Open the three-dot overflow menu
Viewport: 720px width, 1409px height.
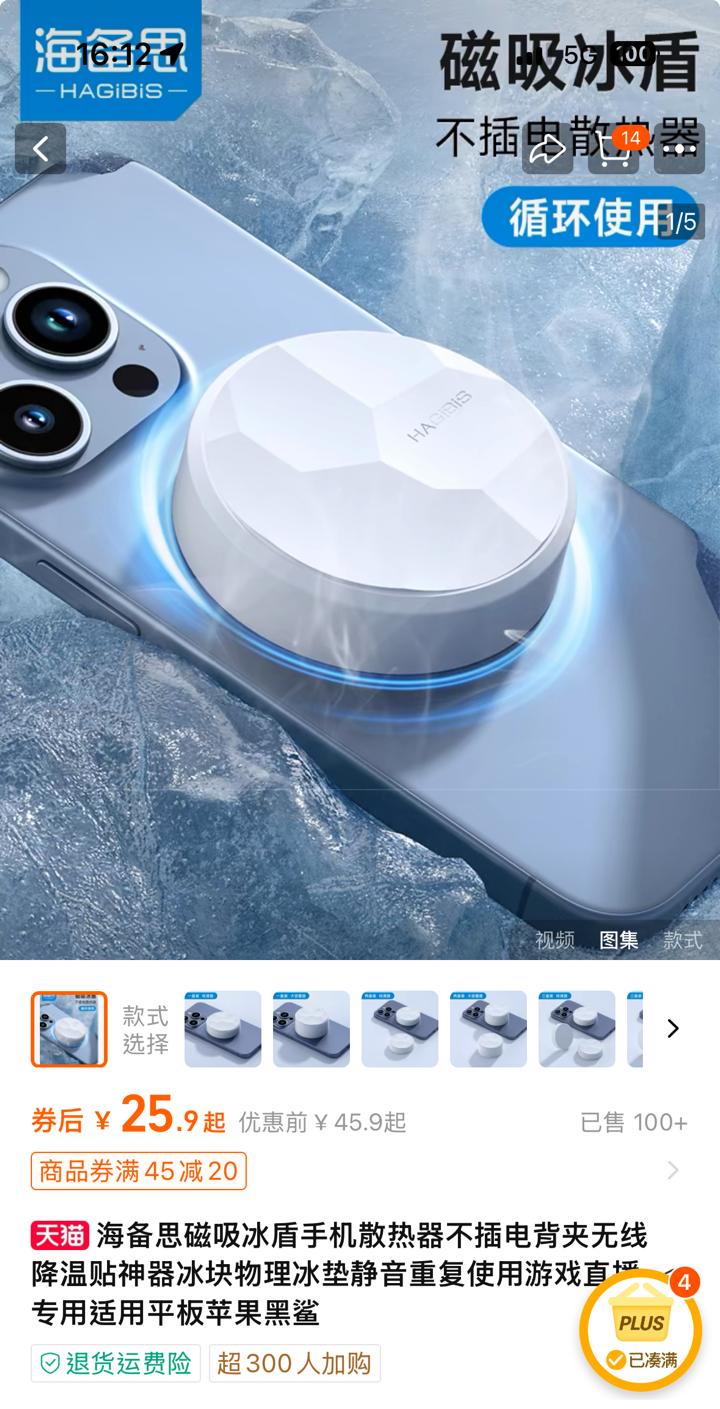[x=679, y=150]
